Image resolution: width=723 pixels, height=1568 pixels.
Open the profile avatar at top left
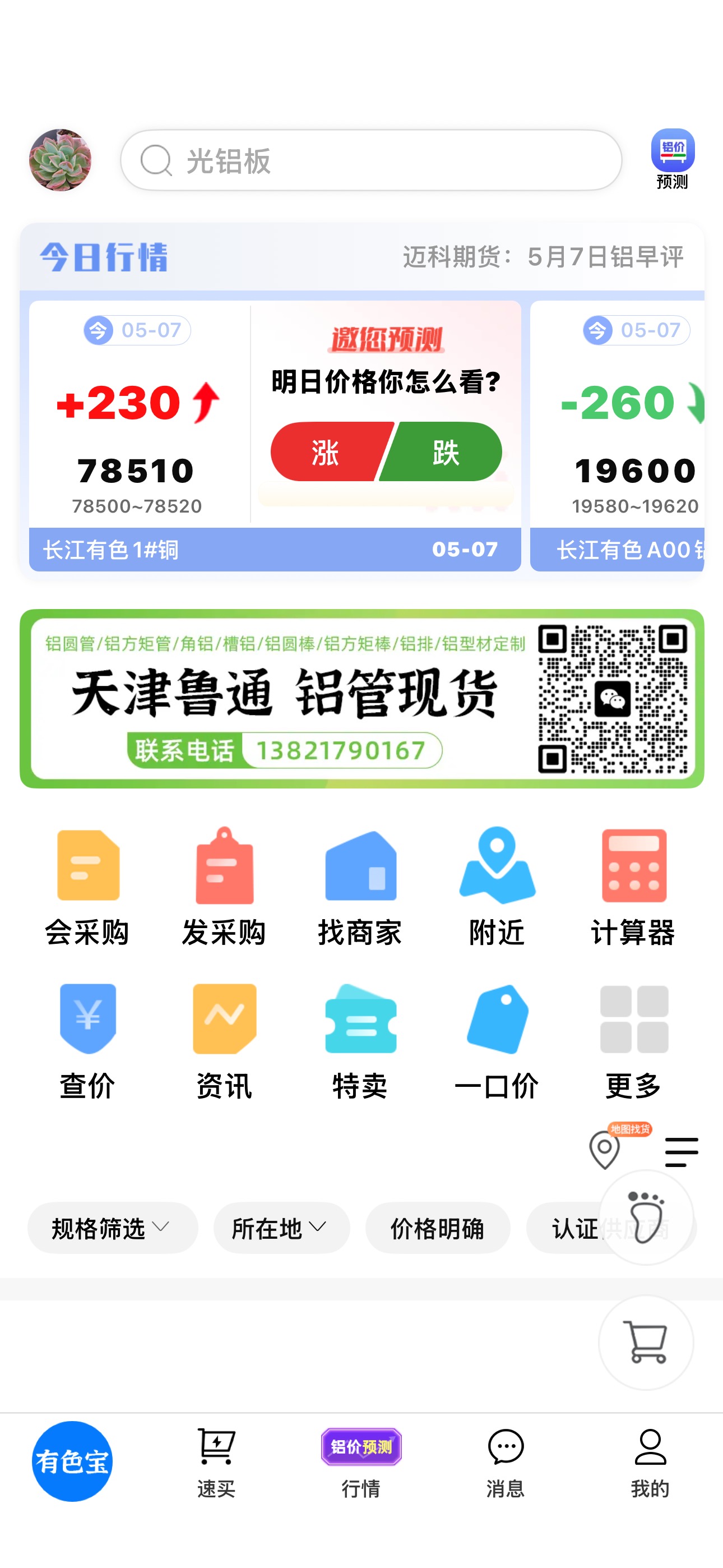click(x=61, y=160)
